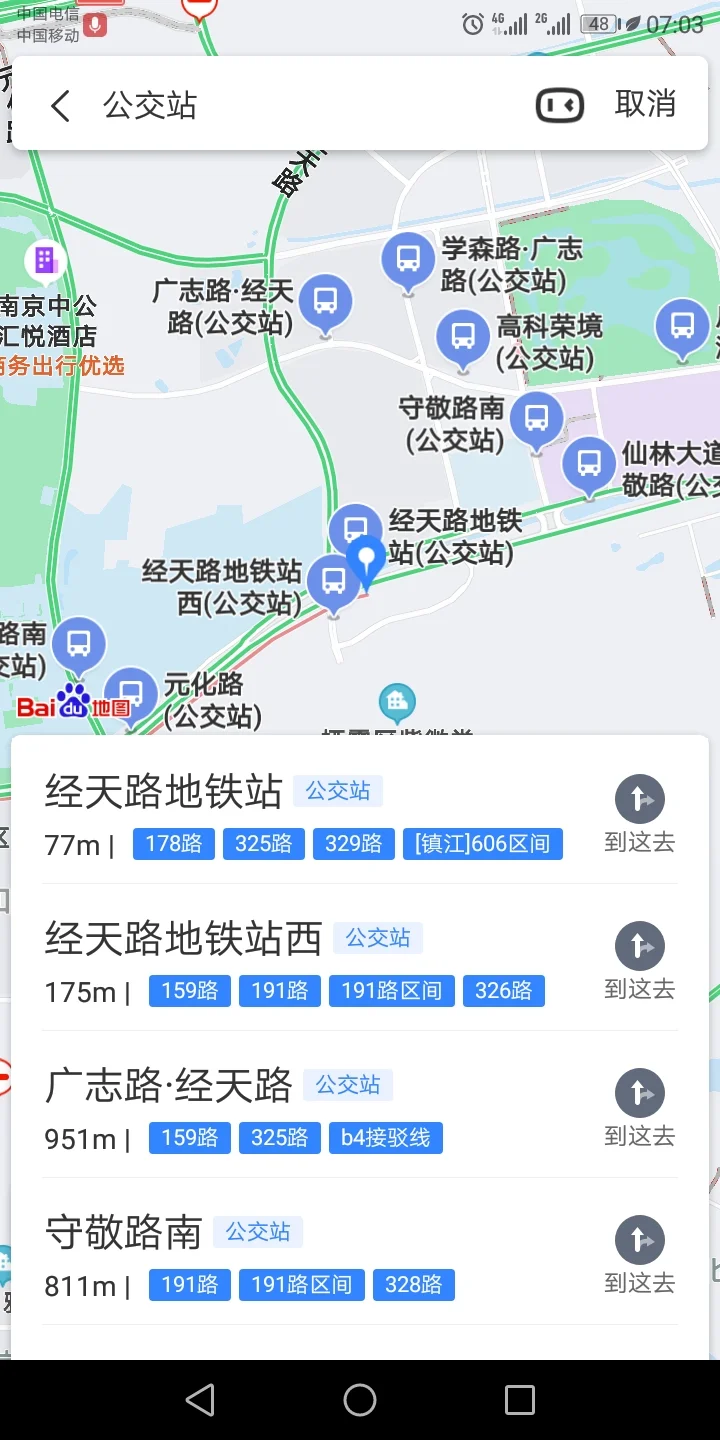Open the b4接驳线 route under 广志路·经天路
Viewport: 720px width, 1440px height.
tap(386, 1137)
